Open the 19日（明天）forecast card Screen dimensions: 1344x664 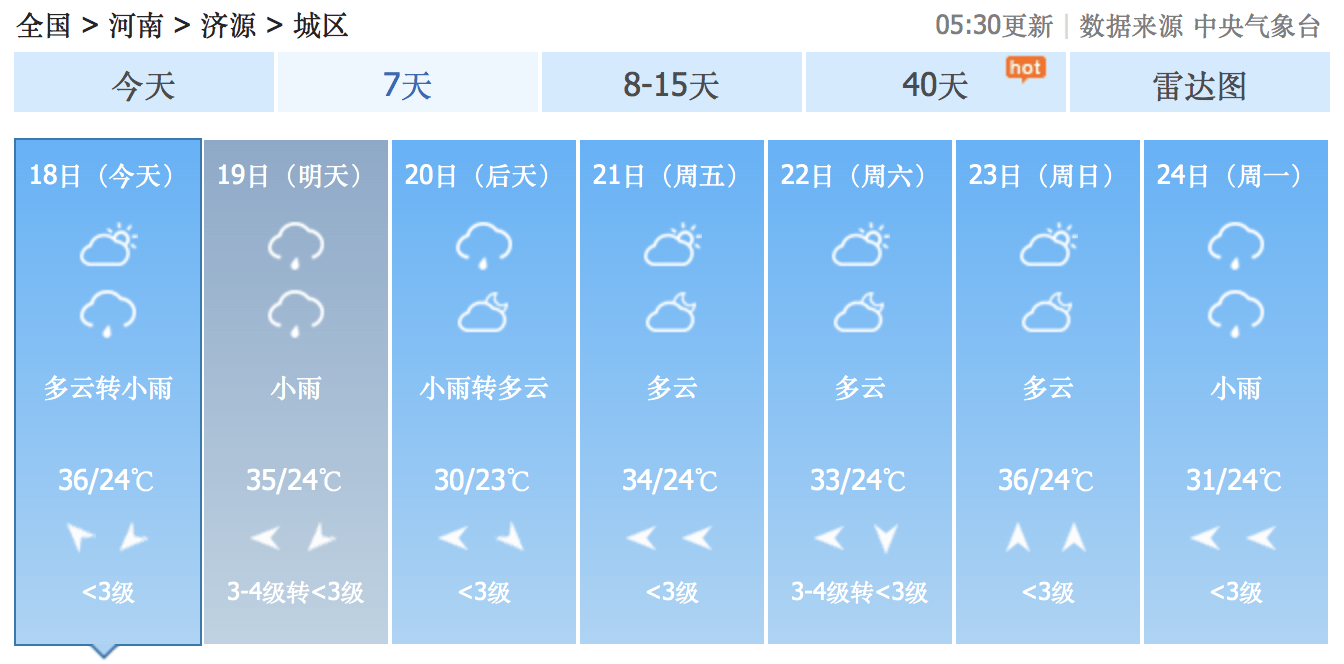tap(296, 392)
